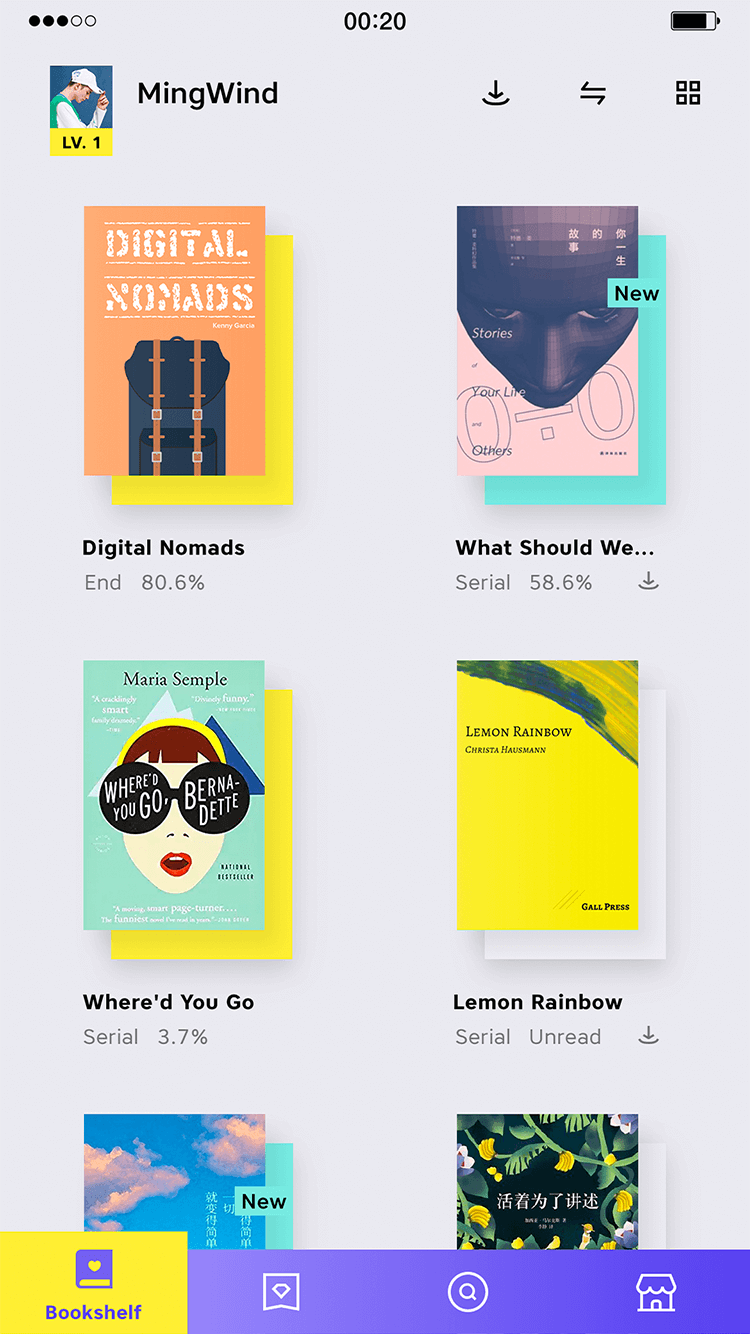The width and height of the screenshot is (750, 1334).
Task: Open the Where'd You Go book
Action: (x=174, y=795)
